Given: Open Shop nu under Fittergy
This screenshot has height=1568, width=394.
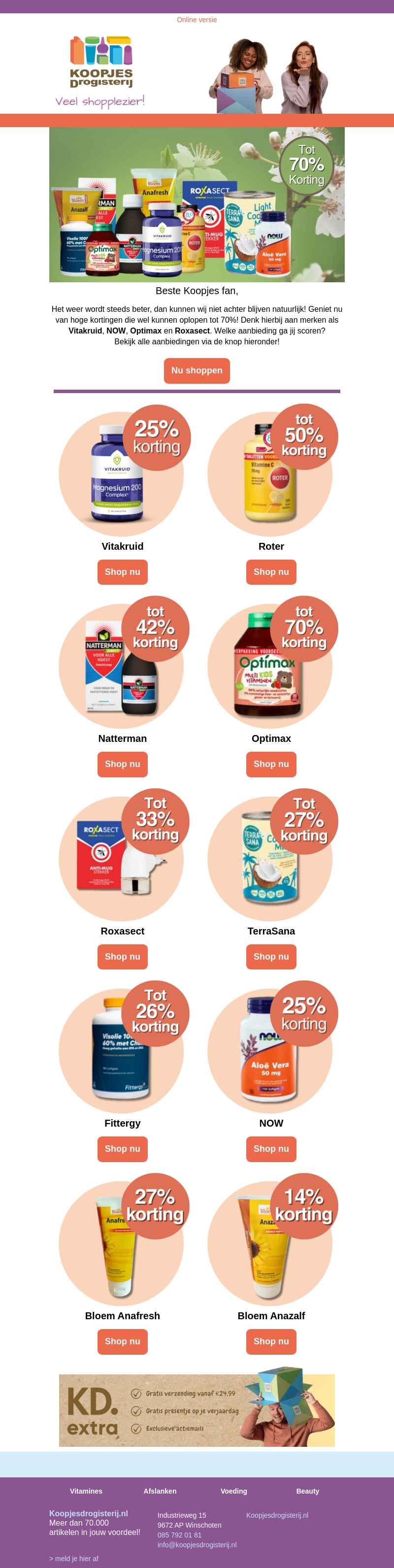Looking at the screenshot, I should pyautogui.click(x=123, y=1149).
